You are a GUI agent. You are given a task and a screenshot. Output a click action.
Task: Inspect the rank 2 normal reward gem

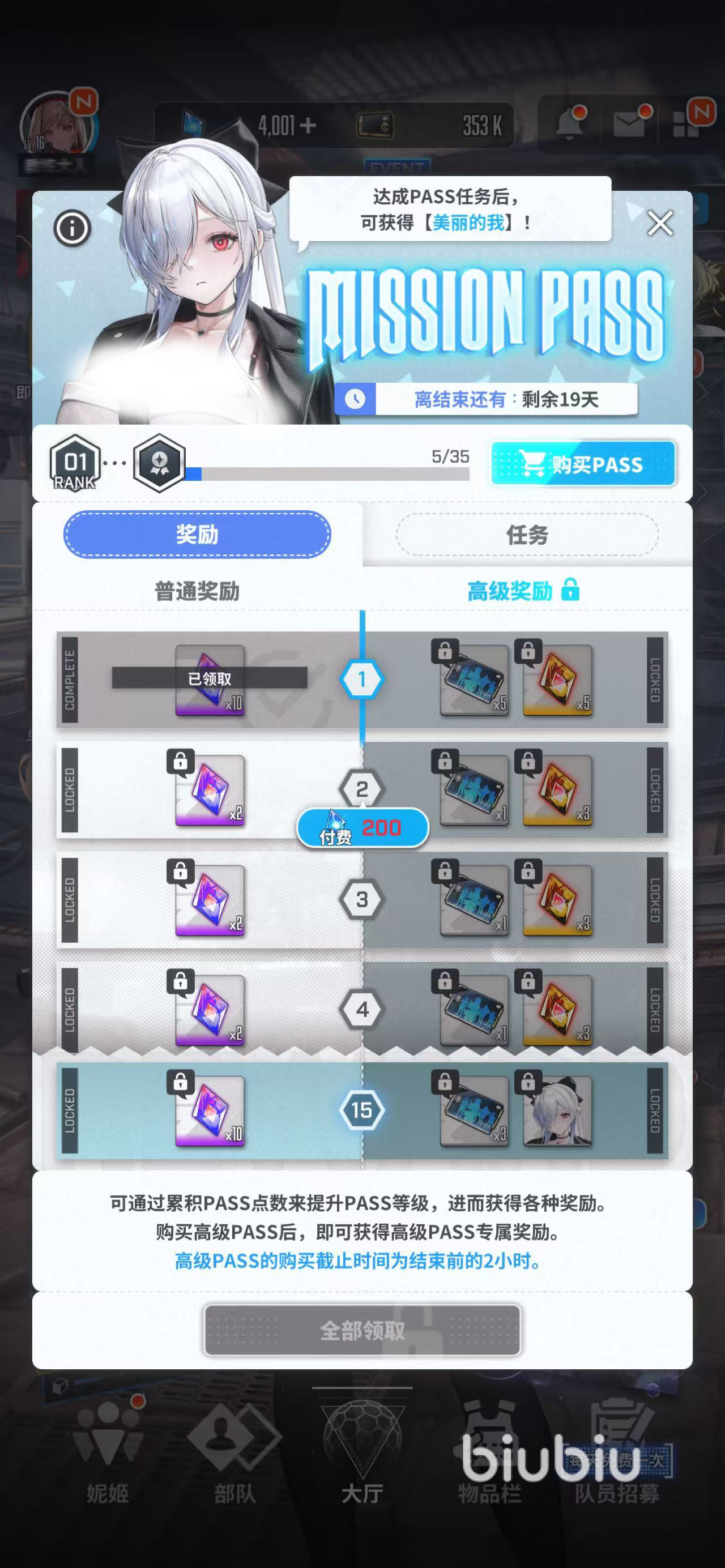210,791
